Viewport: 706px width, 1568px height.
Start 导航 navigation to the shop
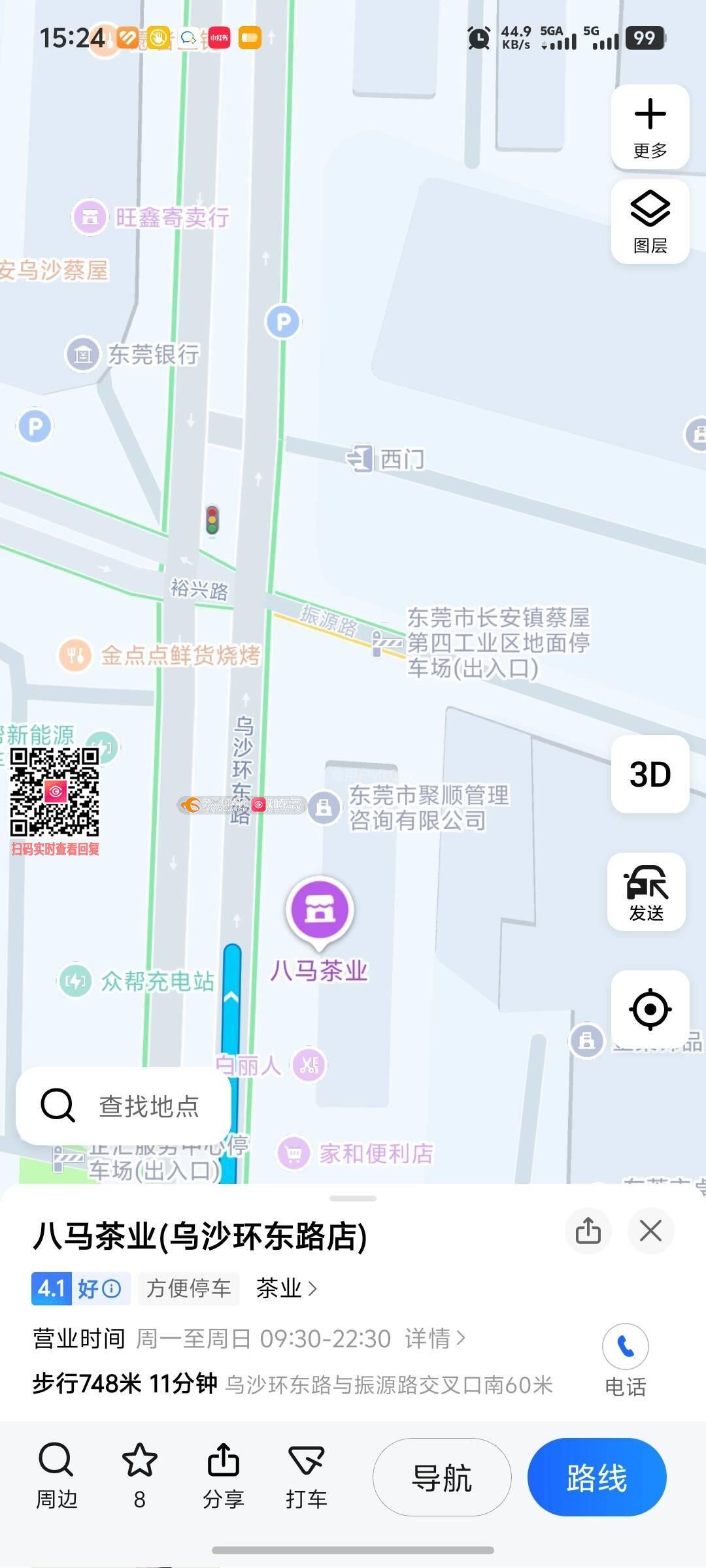442,1477
